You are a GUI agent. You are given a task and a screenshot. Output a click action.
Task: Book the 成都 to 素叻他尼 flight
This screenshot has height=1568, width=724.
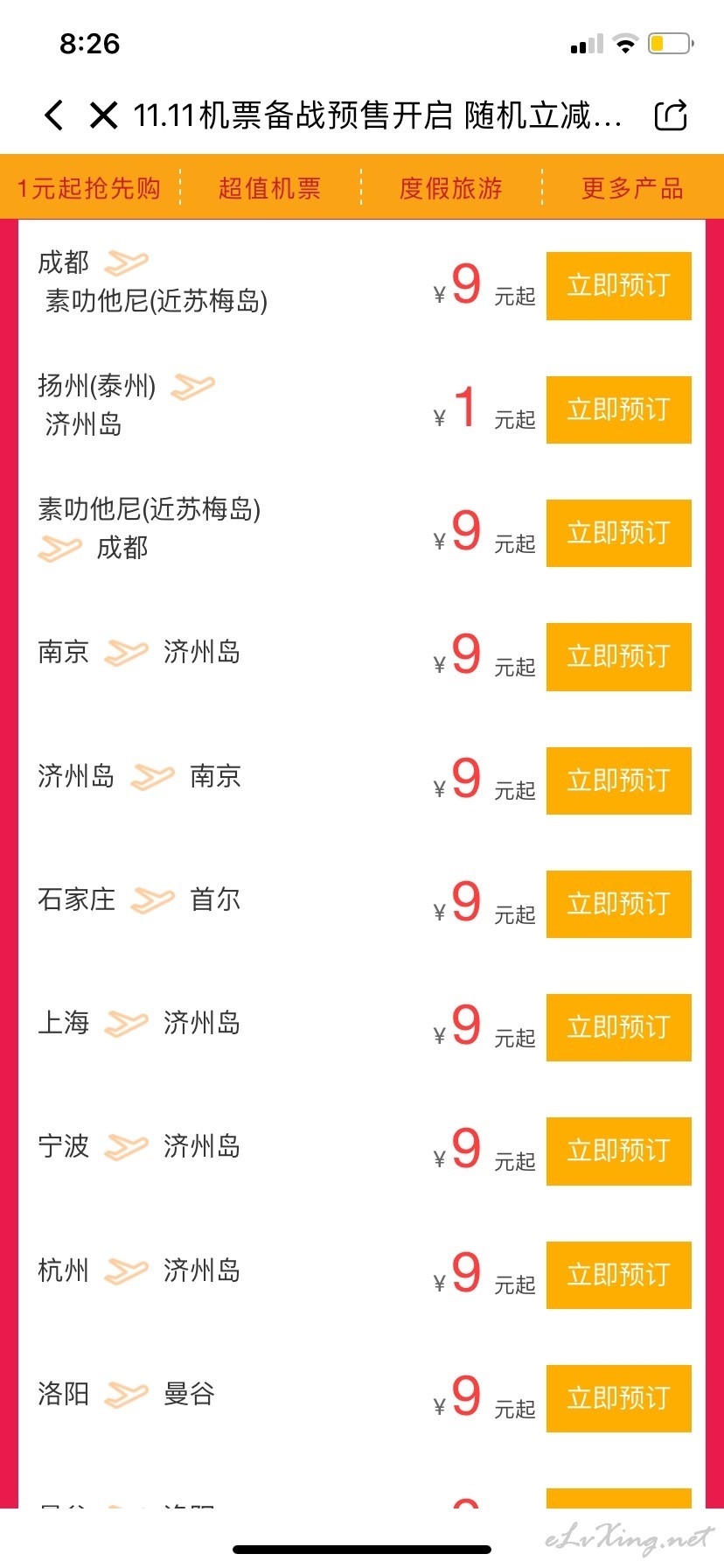[619, 286]
